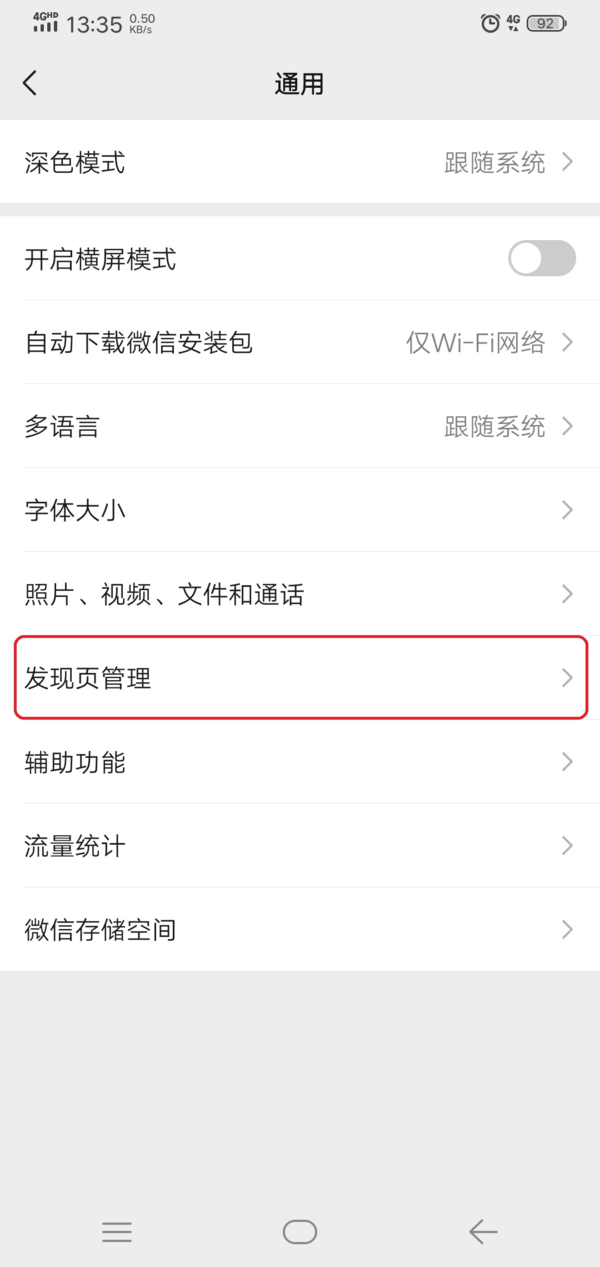600x1267 pixels.
Task: Open the 深色模式 setting
Action: [x=300, y=162]
